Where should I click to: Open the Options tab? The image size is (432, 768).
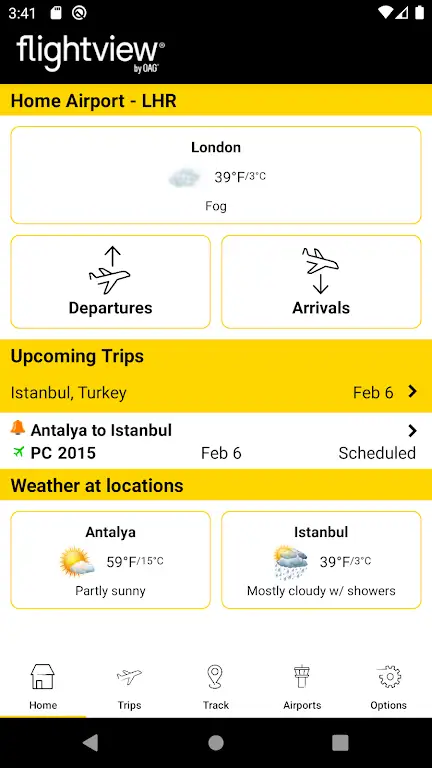coord(388,687)
